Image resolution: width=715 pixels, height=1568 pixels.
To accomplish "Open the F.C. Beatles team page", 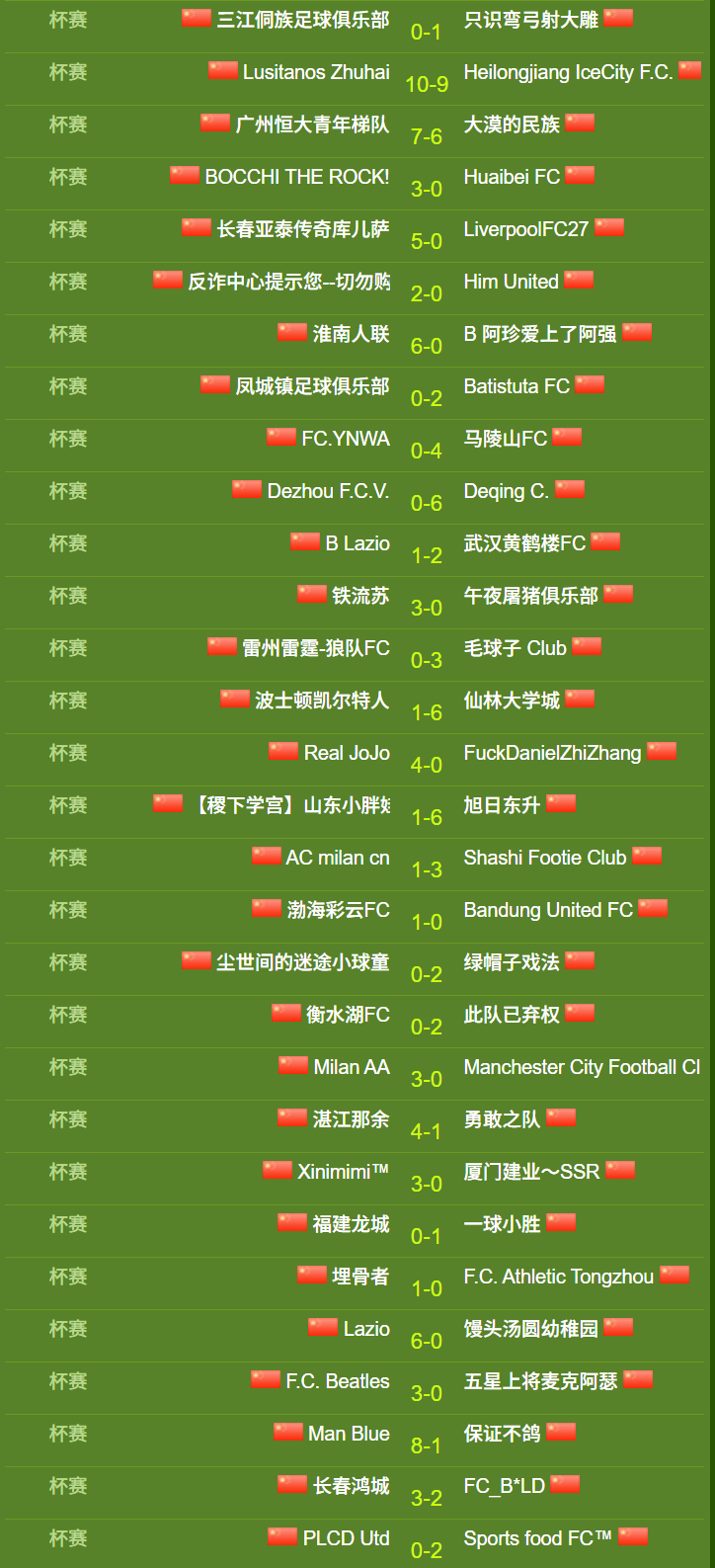I will 338,1381.
